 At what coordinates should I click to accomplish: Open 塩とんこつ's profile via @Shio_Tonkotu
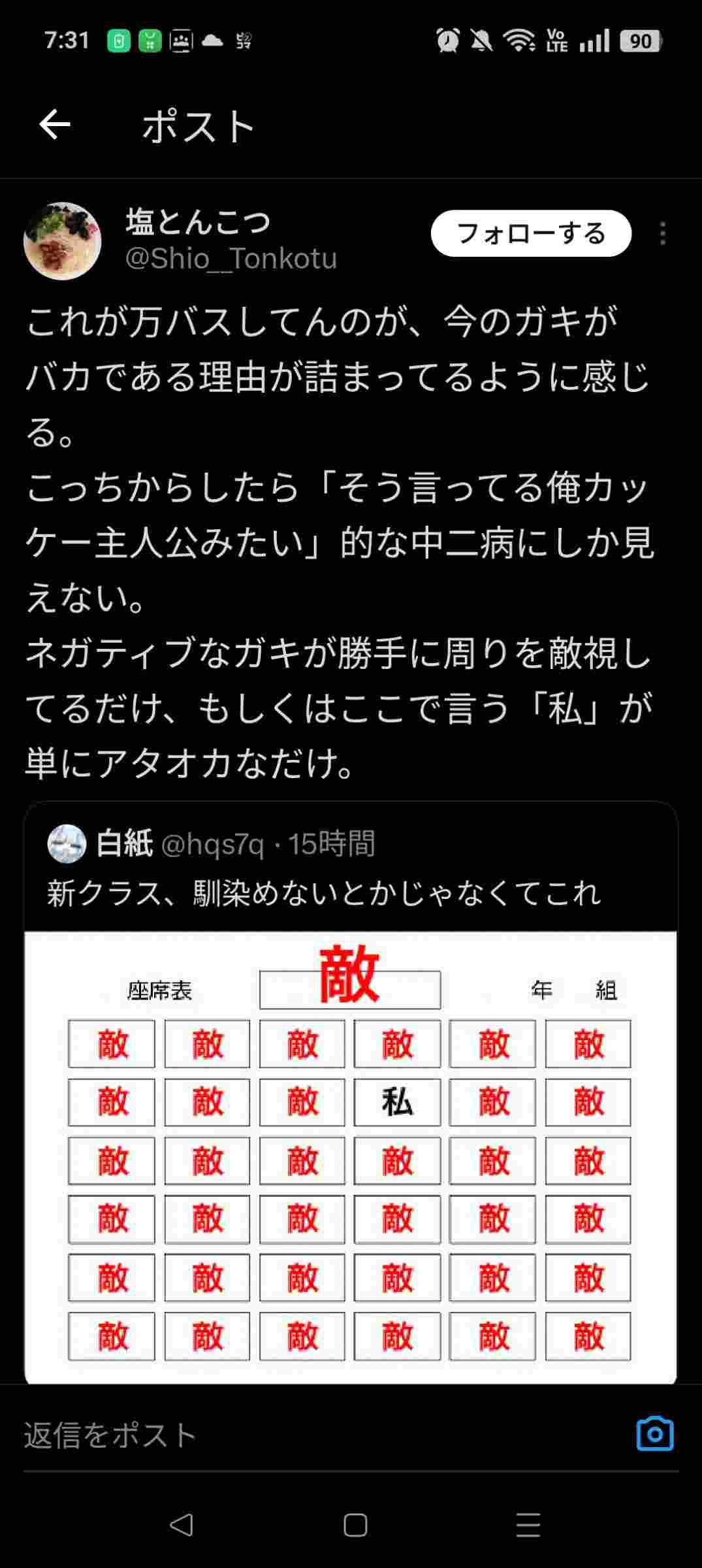(x=231, y=259)
